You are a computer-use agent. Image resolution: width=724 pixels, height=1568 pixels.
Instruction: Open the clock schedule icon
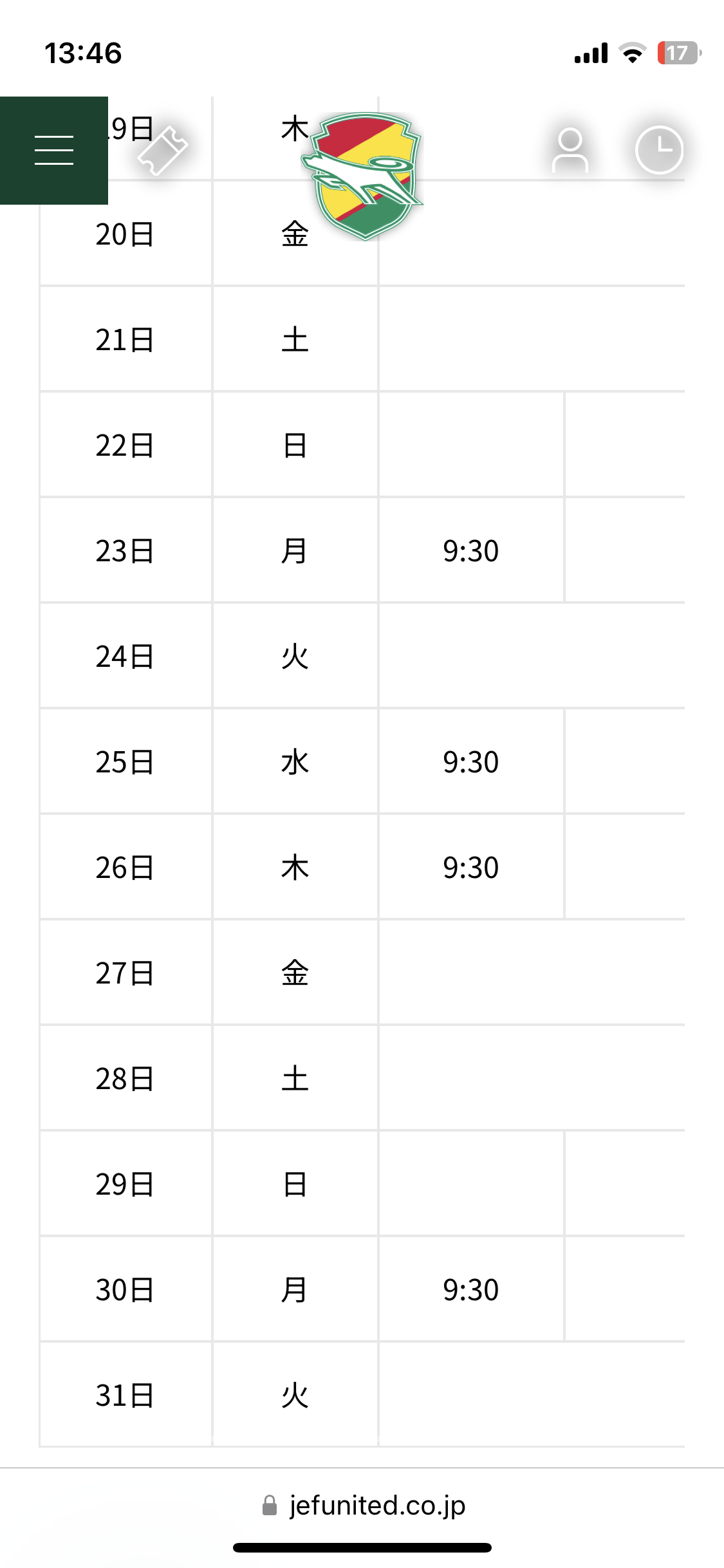(659, 151)
